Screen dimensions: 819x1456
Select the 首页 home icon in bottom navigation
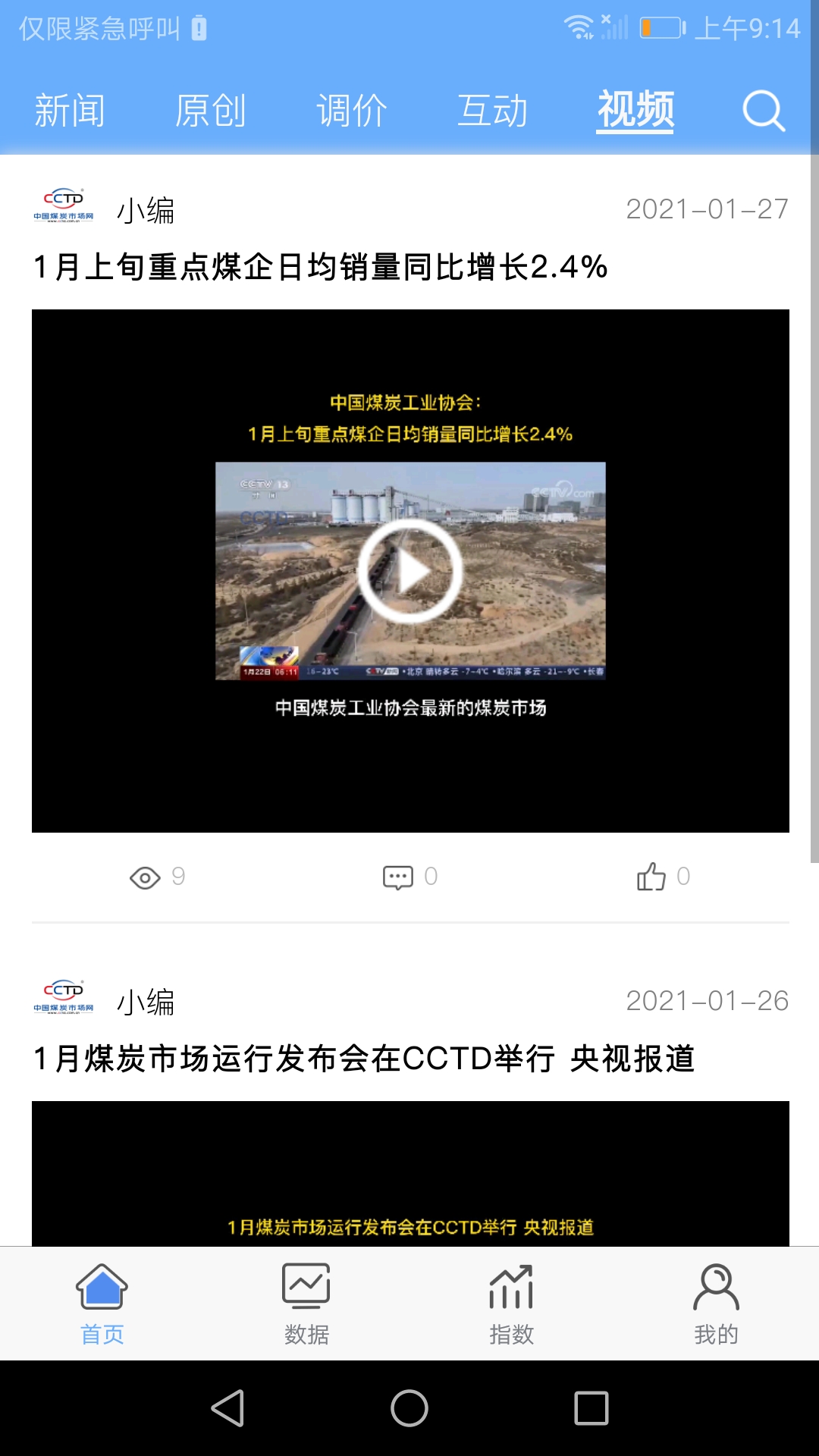(102, 1297)
